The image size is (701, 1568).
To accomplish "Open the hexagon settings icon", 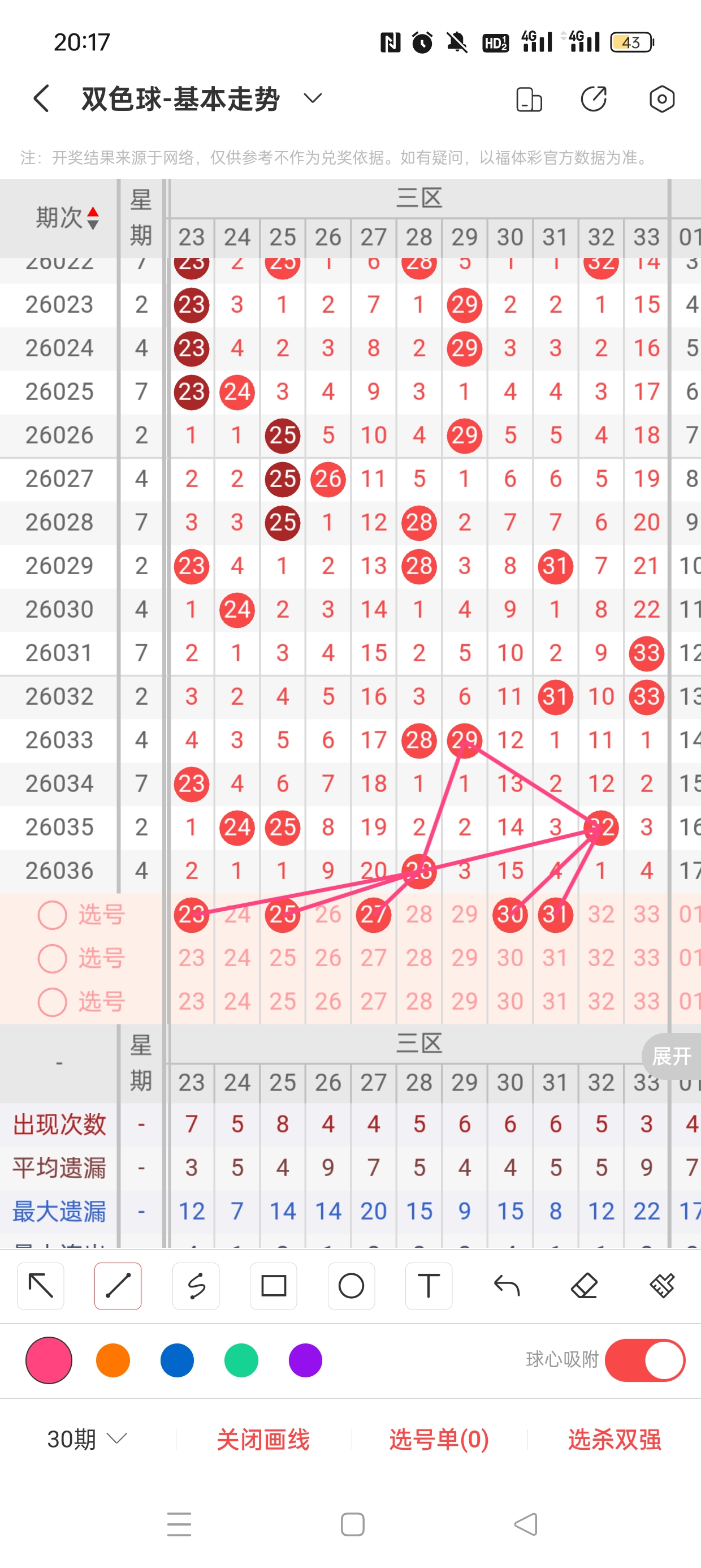I will 661,99.
